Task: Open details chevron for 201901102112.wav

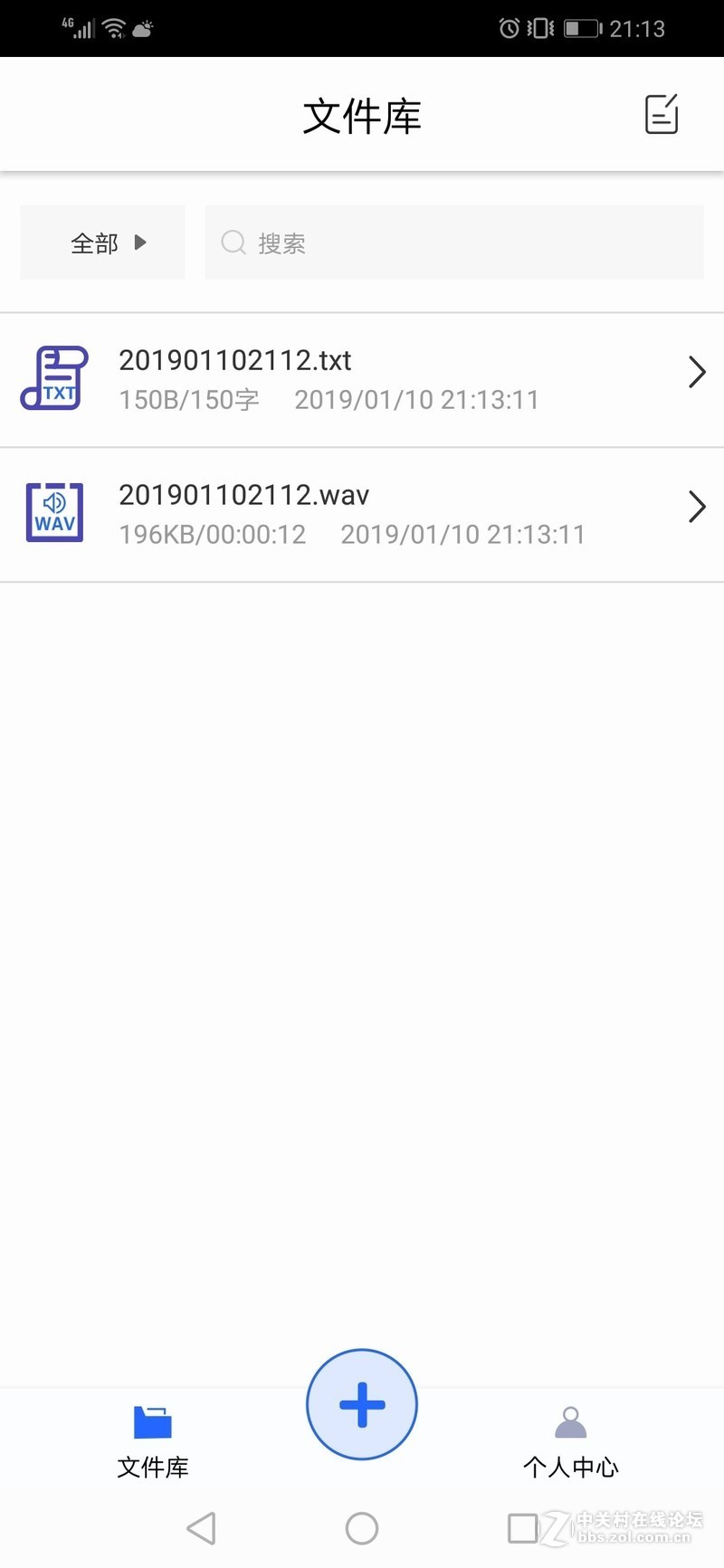Action: point(696,507)
